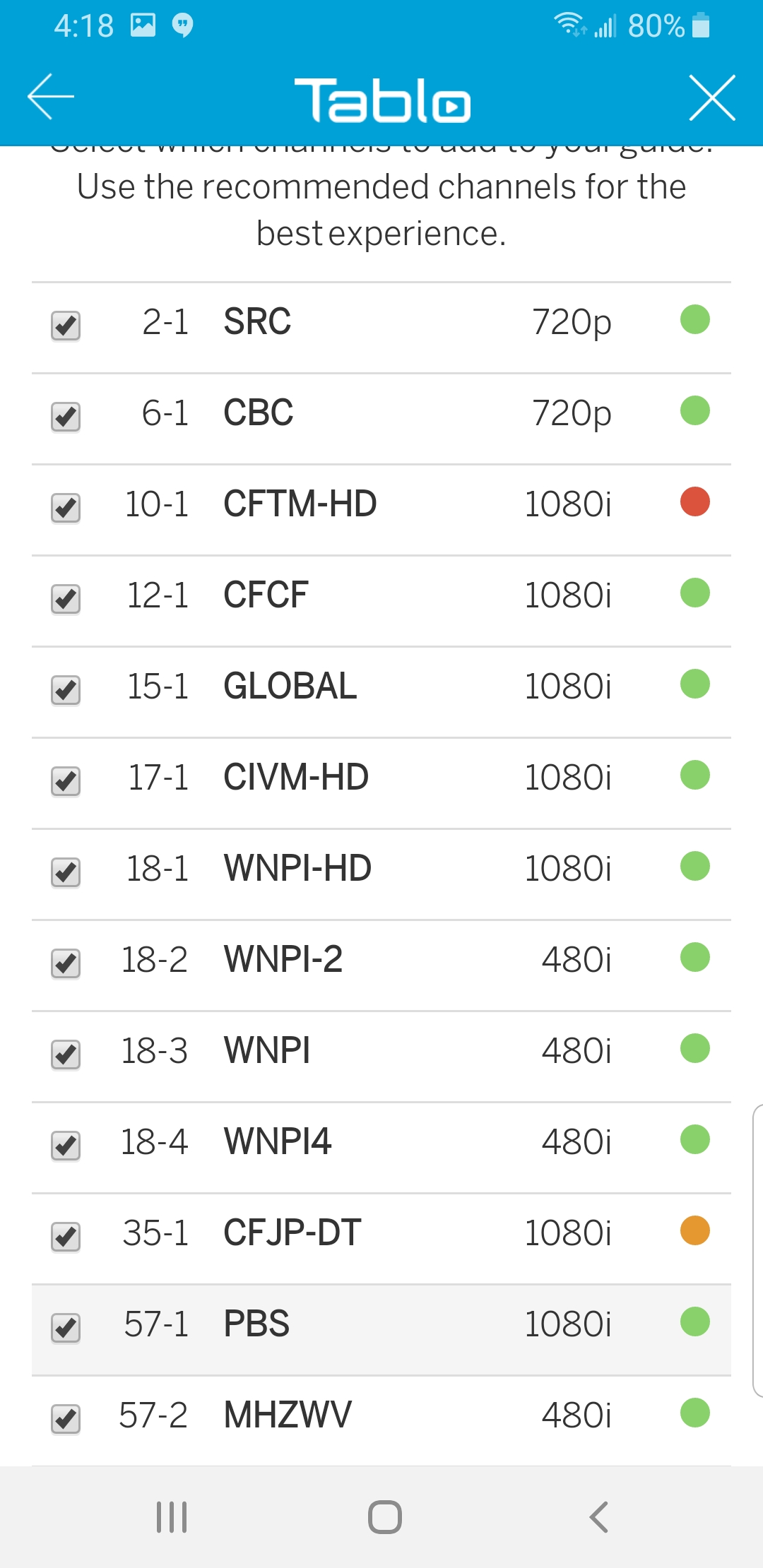This screenshot has width=763, height=1568.
Task: Deselect the 18-2 WNPI-2 channel
Action: [x=66, y=963]
